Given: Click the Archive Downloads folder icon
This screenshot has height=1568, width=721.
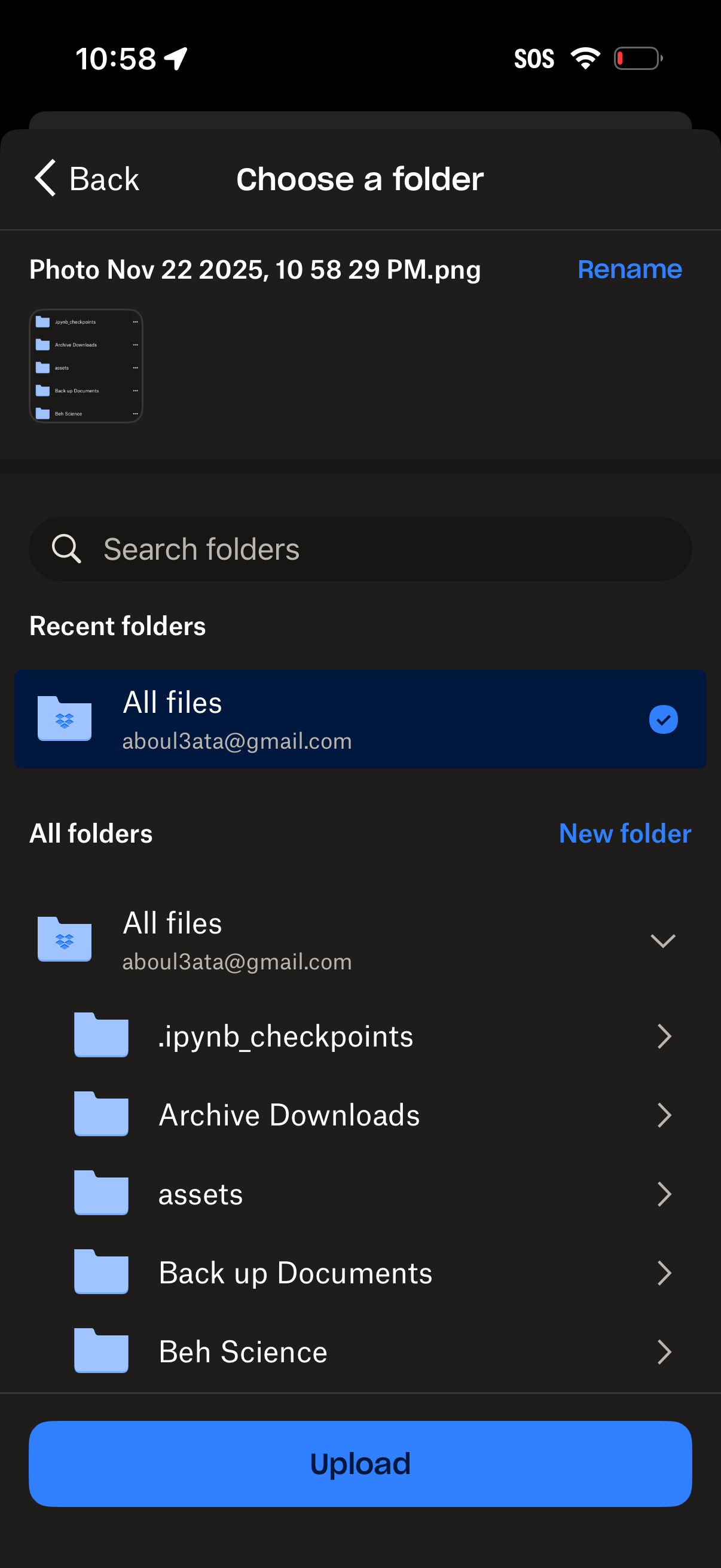Looking at the screenshot, I should (100, 1115).
